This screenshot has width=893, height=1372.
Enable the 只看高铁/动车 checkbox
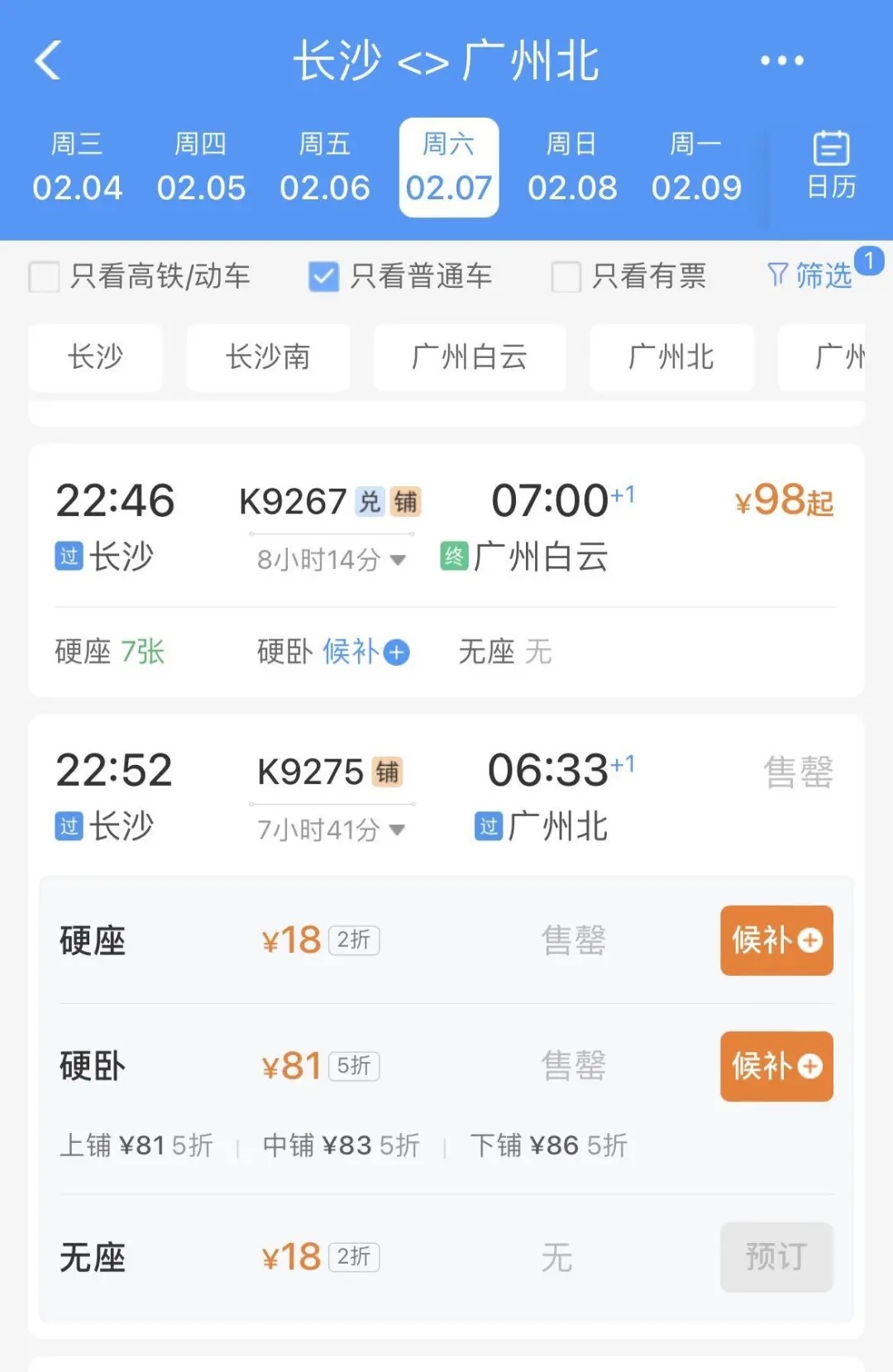coord(45,277)
